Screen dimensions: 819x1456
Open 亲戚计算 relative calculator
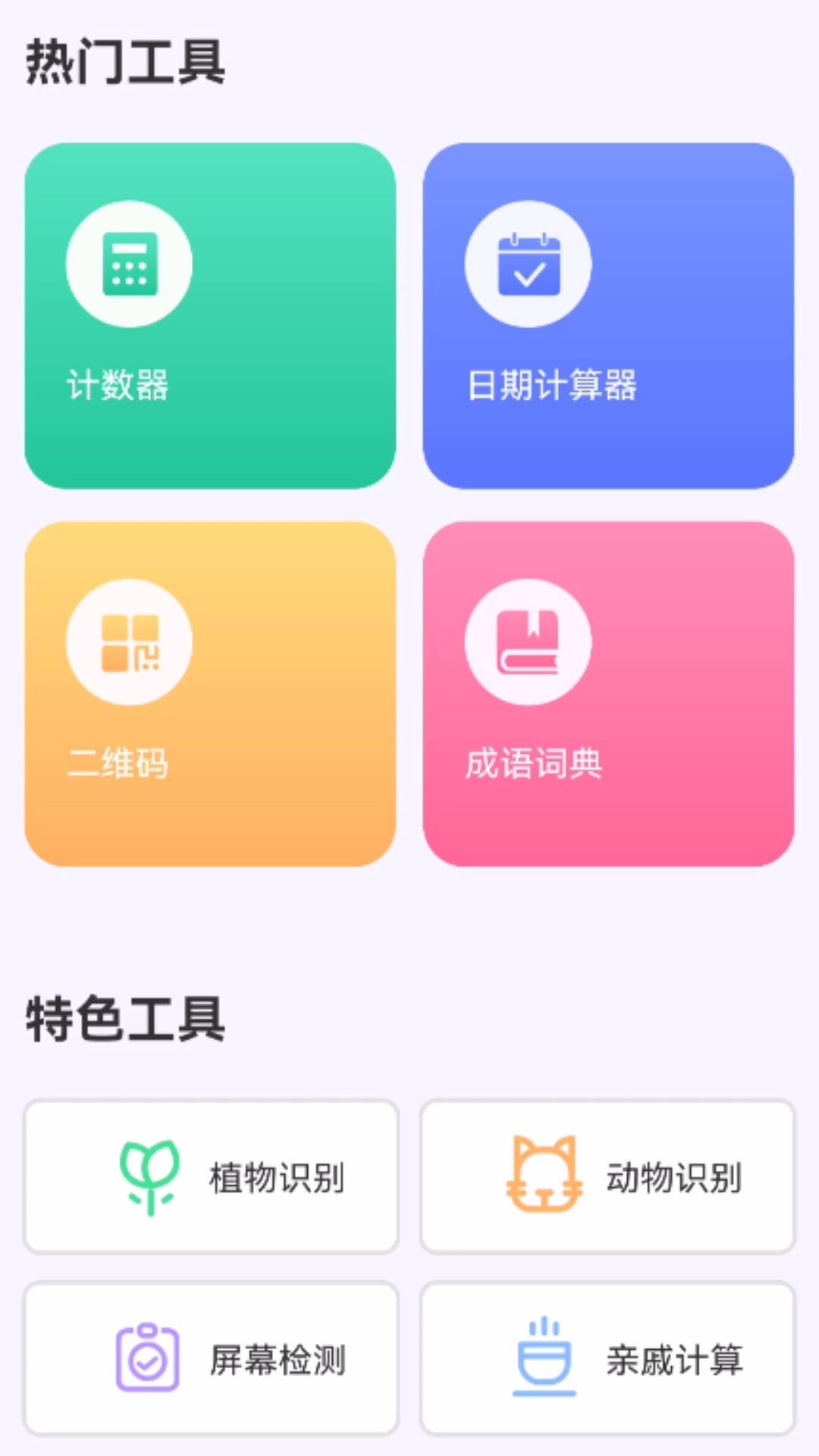tap(607, 1360)
